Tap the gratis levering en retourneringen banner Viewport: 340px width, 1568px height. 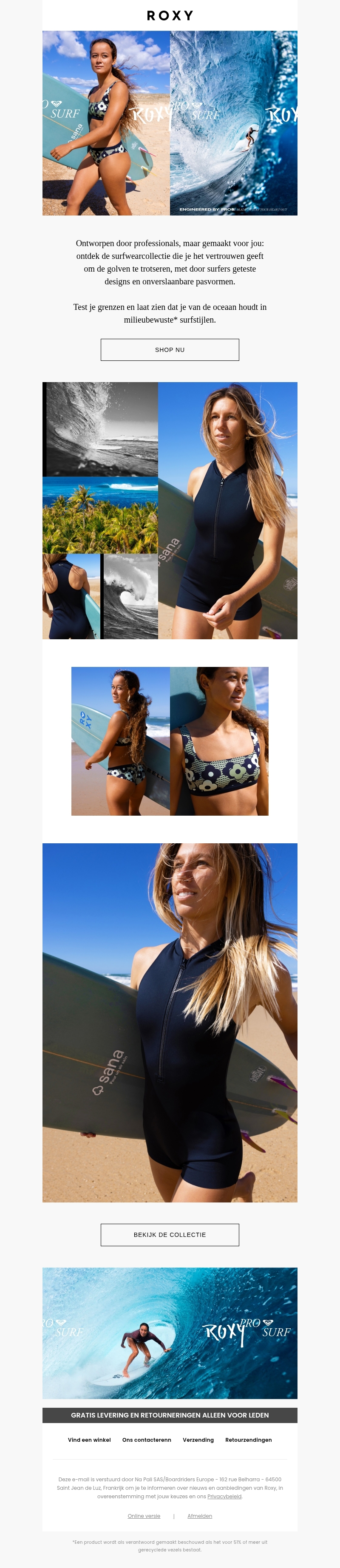pos(170,1415)
